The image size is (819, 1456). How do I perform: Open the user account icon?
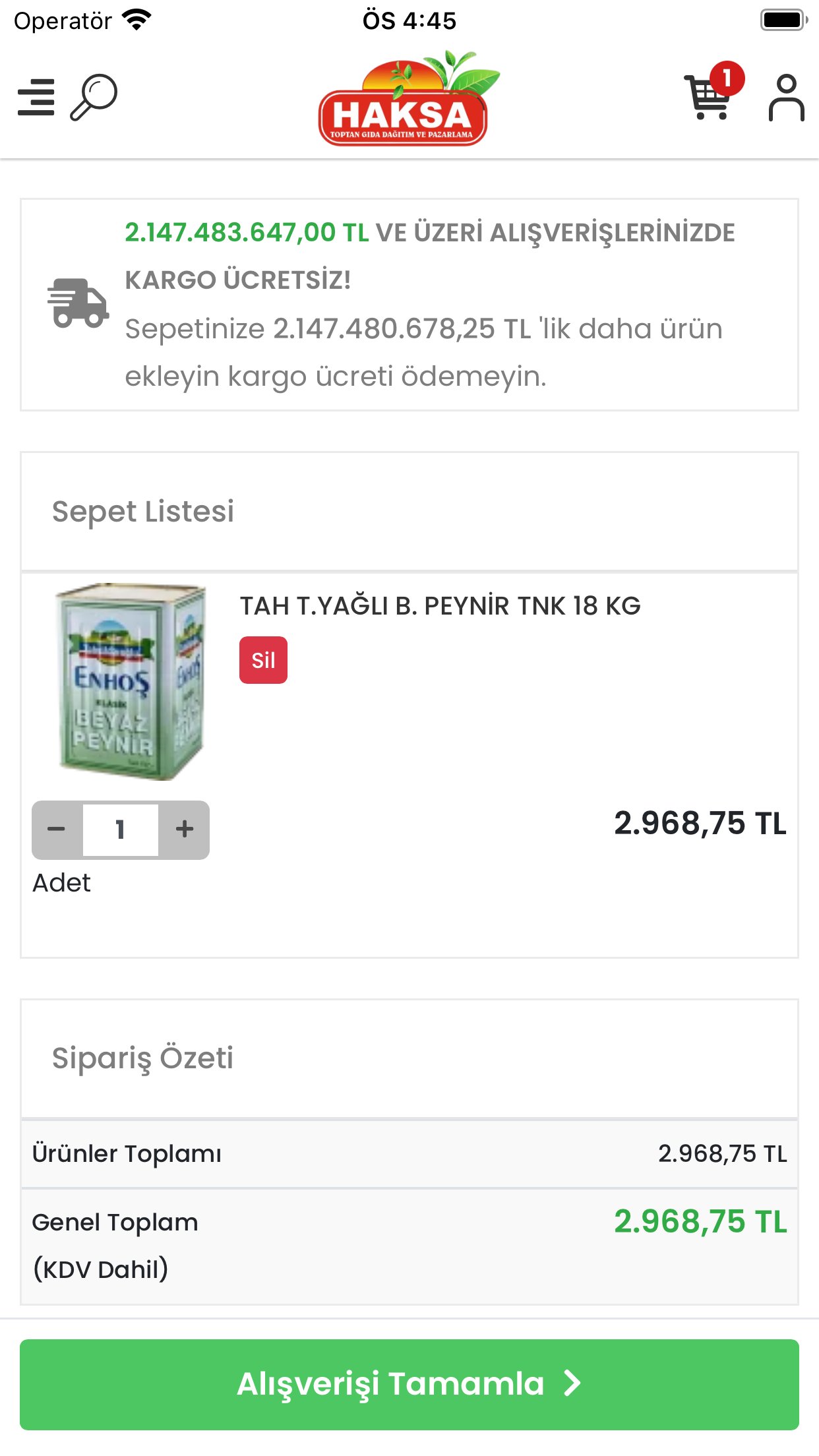click(786, 98)
